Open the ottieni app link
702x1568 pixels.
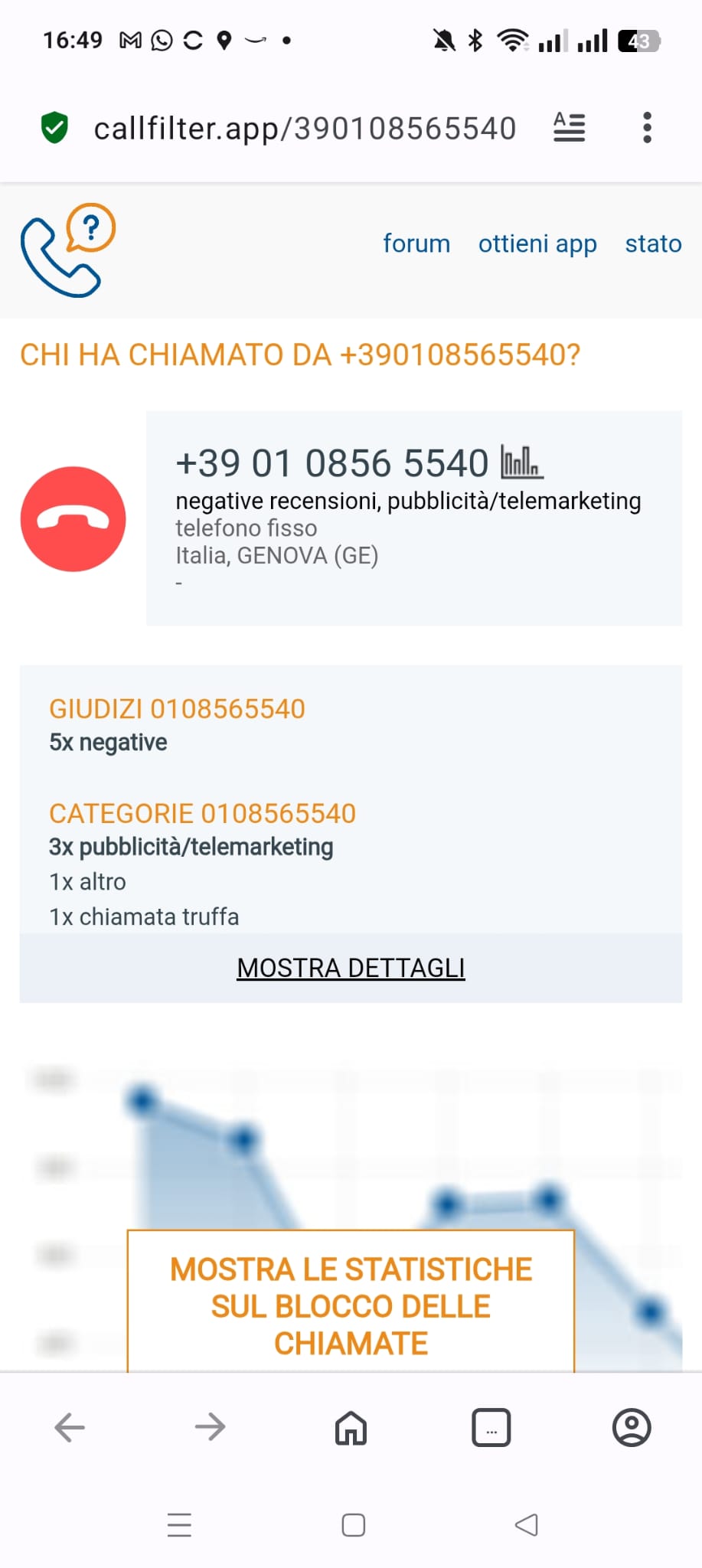(537, 243)
